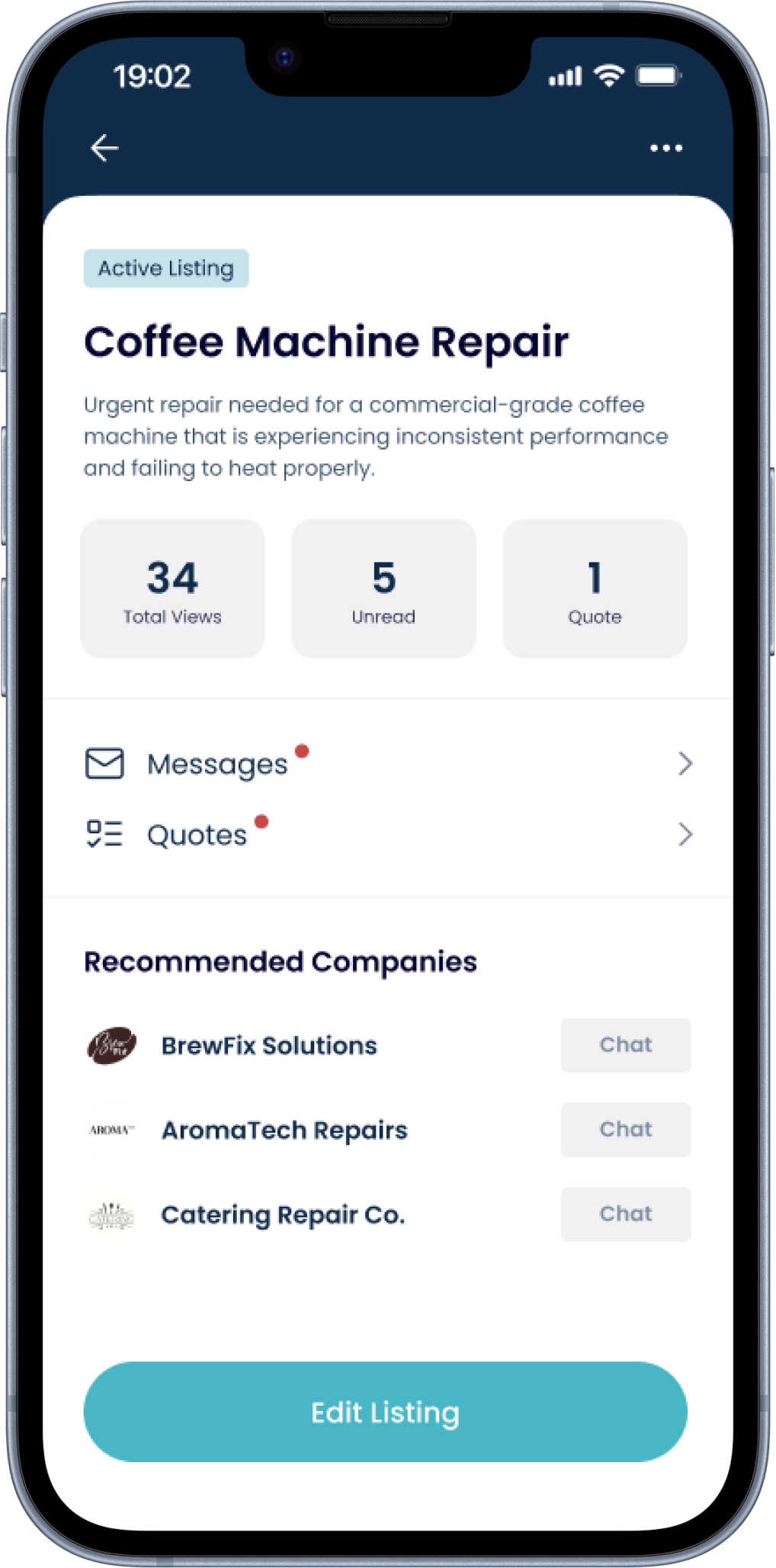Open the Messages row
Viewport: 776px width, 1568px height.
tap(387, 764)
